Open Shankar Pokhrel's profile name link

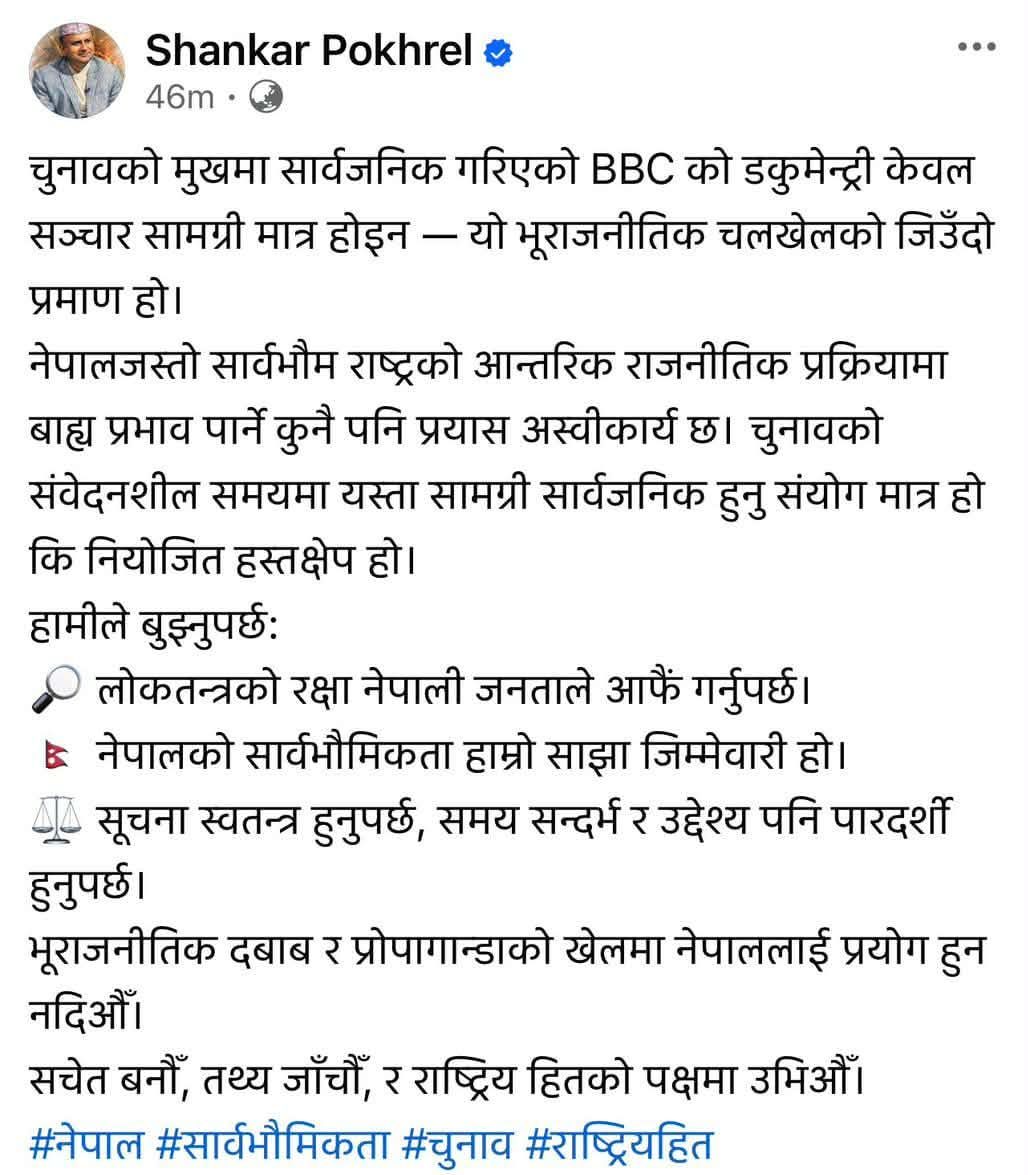click(x=309, y=50)
